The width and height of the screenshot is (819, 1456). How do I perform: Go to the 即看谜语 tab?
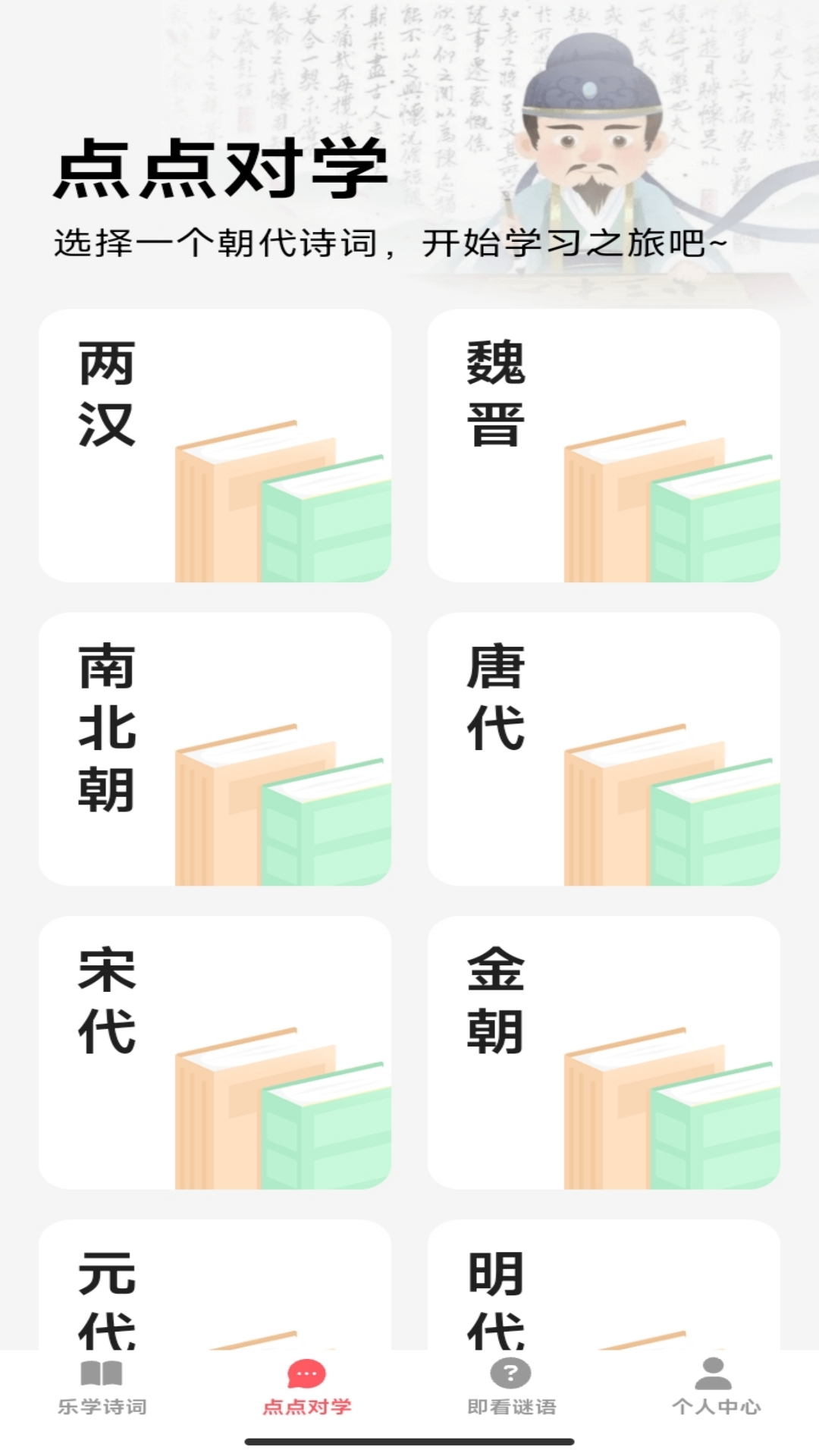512,1389
